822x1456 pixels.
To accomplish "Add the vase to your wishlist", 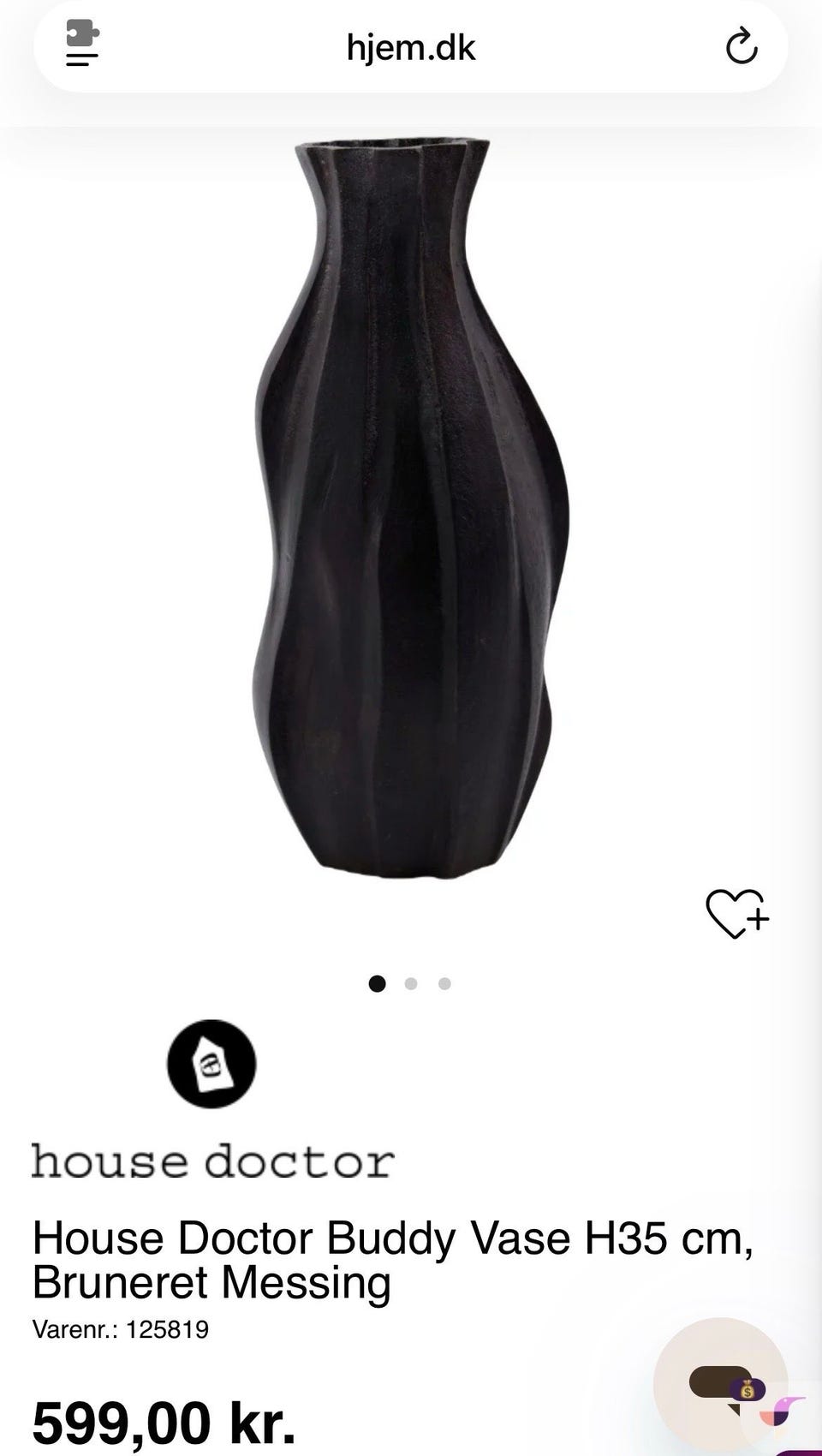I will [x=736, y=913].
